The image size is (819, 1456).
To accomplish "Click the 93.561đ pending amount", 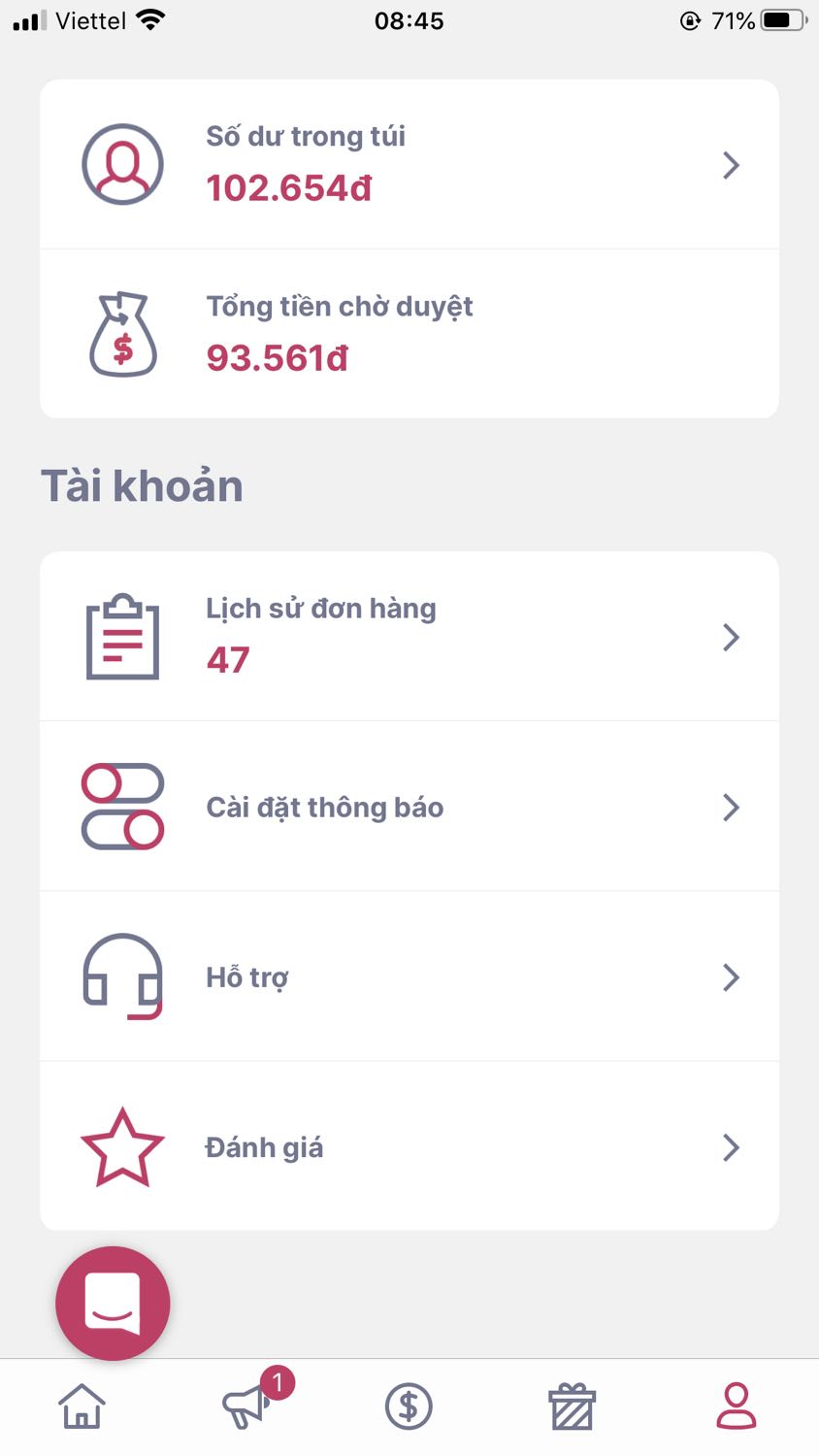I will [278, 358].
